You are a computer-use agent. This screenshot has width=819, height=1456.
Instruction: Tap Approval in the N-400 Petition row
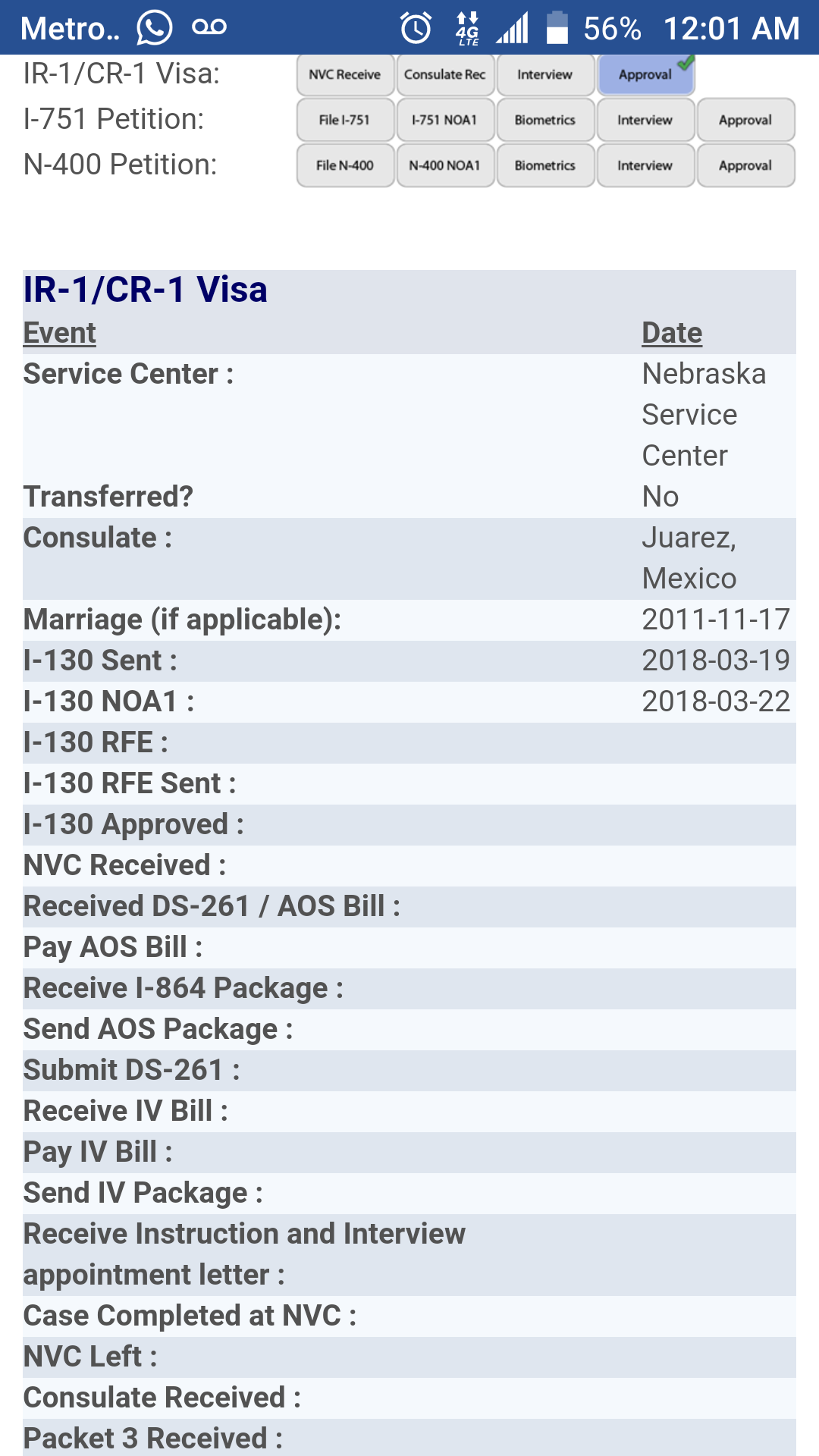coord(745,165)
